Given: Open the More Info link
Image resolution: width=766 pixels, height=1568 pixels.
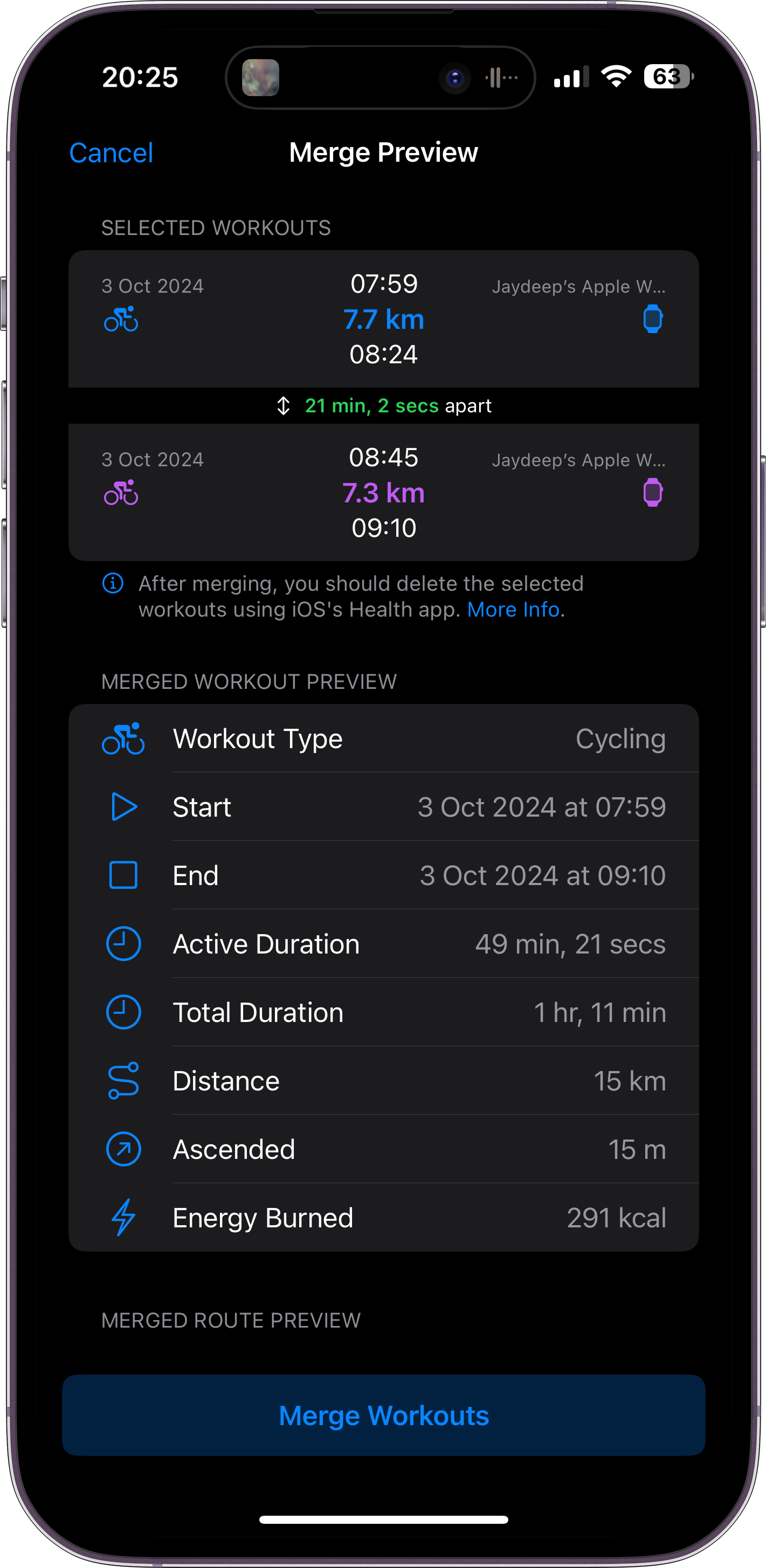Looking at the screenshot, I should [x=513, y=609].
